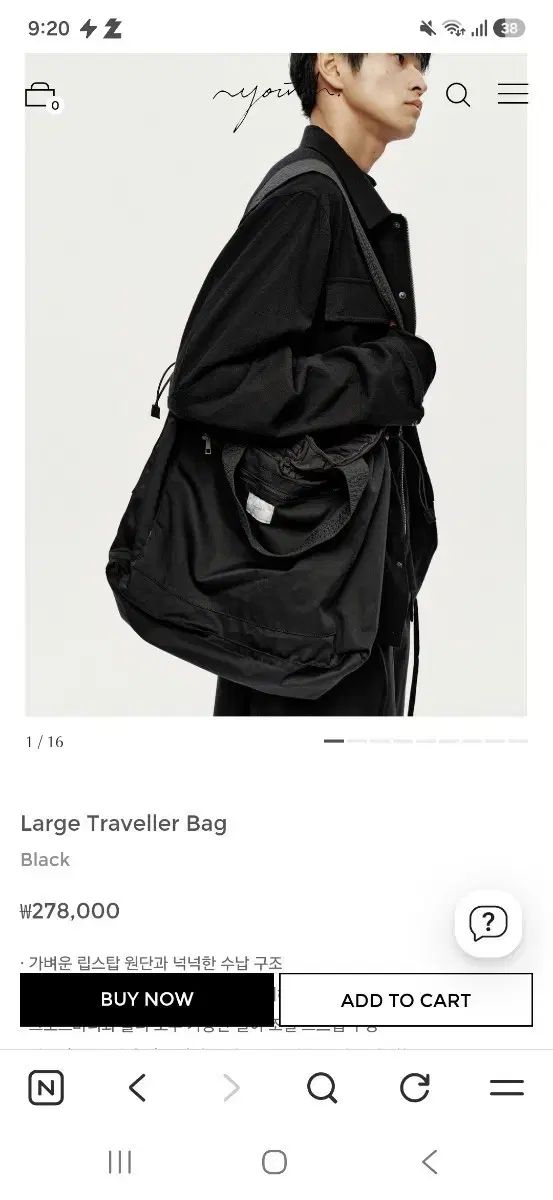This screenshot has width=553, height=1200.
Task: Open the site search magnifier
Action: click(458, 95)
